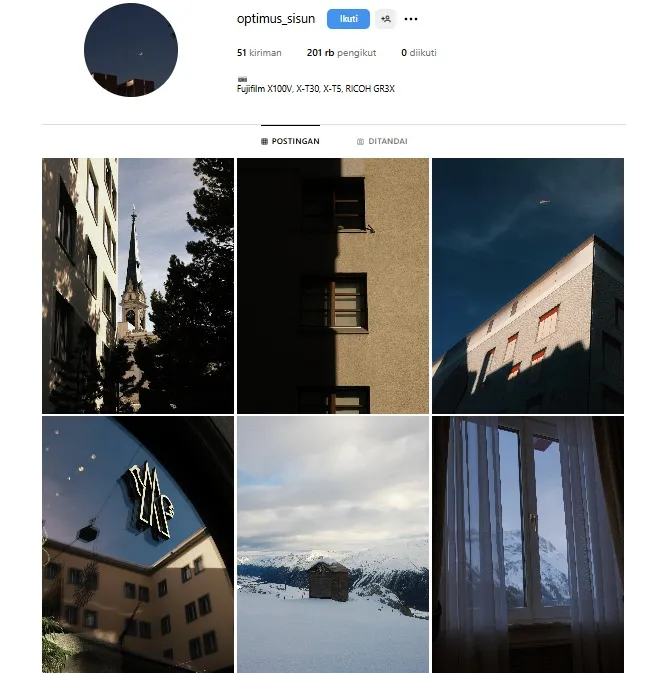Open the profile picture of optimus_sisun
The height and width of the screenshot is (673, 672).
click(131, 50)
